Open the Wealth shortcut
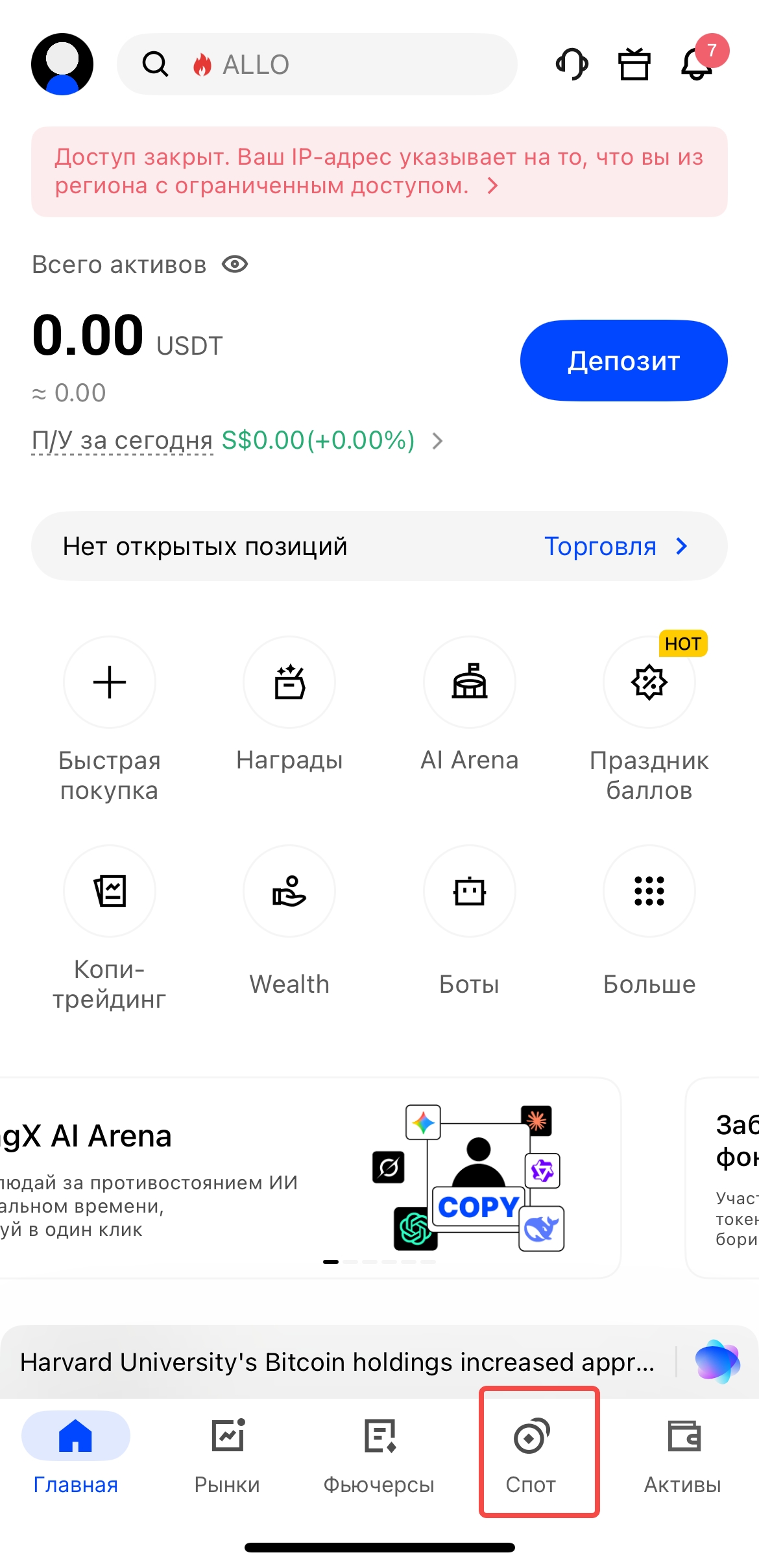759x1568 pixels. tap(289, 892)
